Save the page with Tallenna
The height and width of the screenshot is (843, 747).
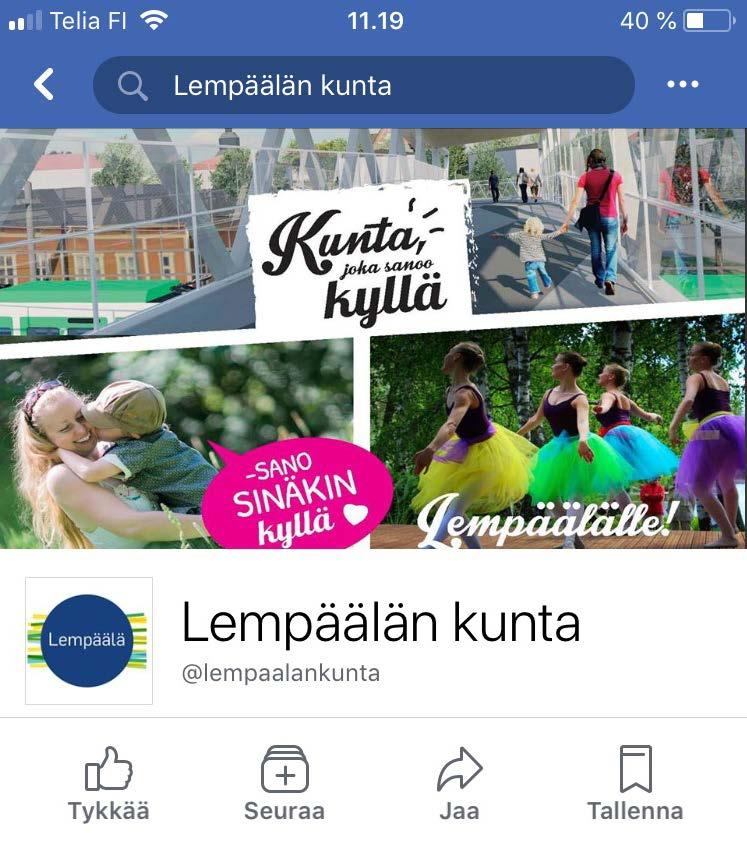tap(635, 783)
